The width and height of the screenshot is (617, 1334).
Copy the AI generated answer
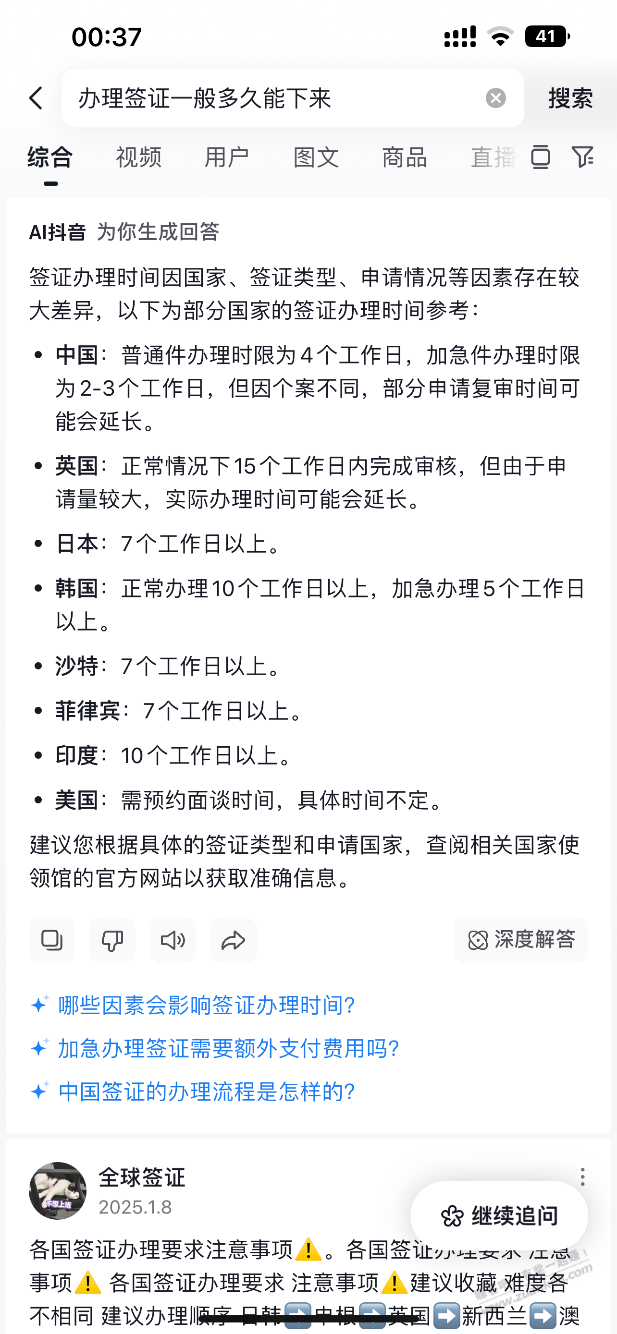tap(52, 940)
